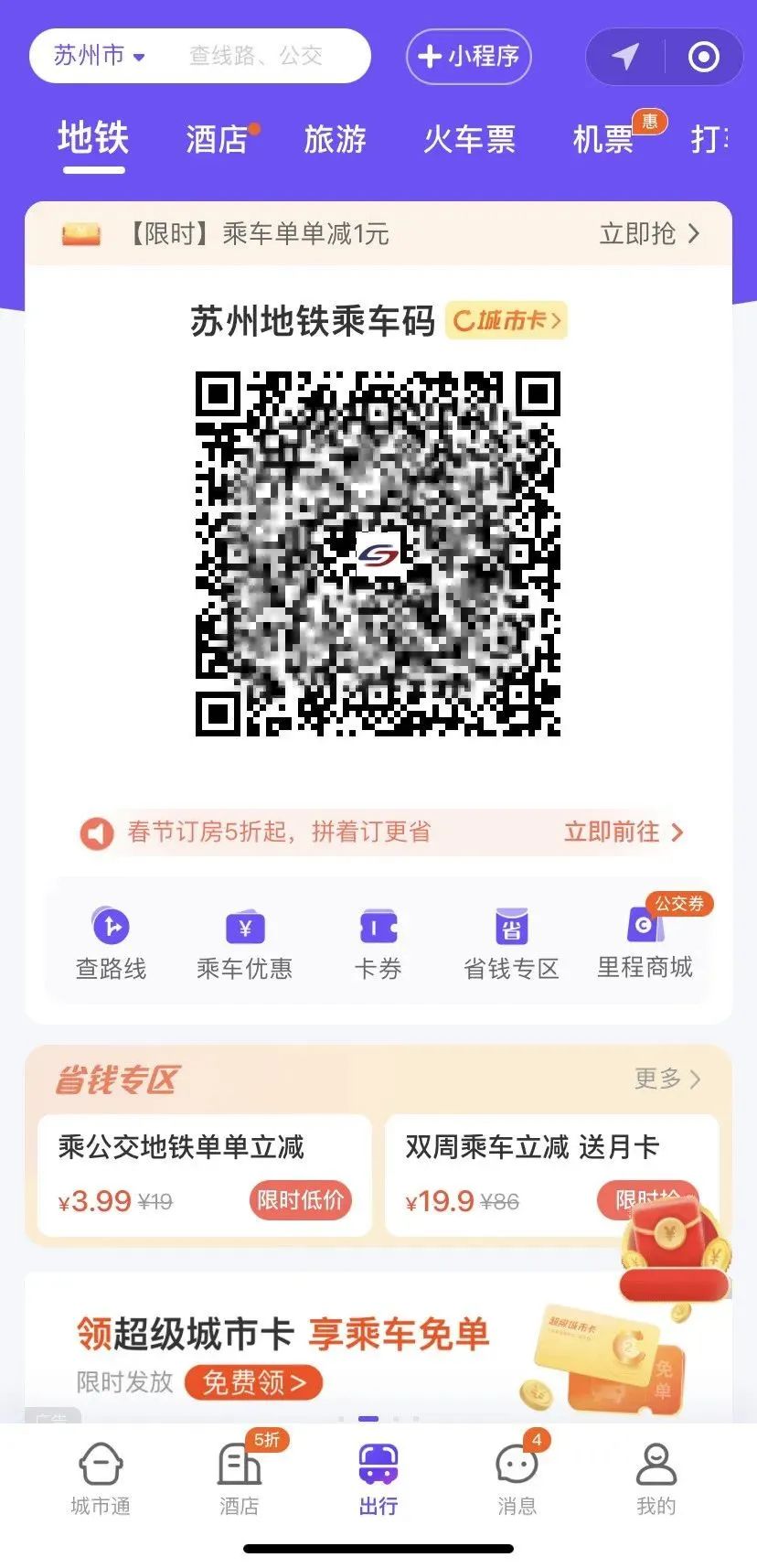757x1568 pixels.
Task: Switch to the 火车票 tab
Action: tap(470, 139)
